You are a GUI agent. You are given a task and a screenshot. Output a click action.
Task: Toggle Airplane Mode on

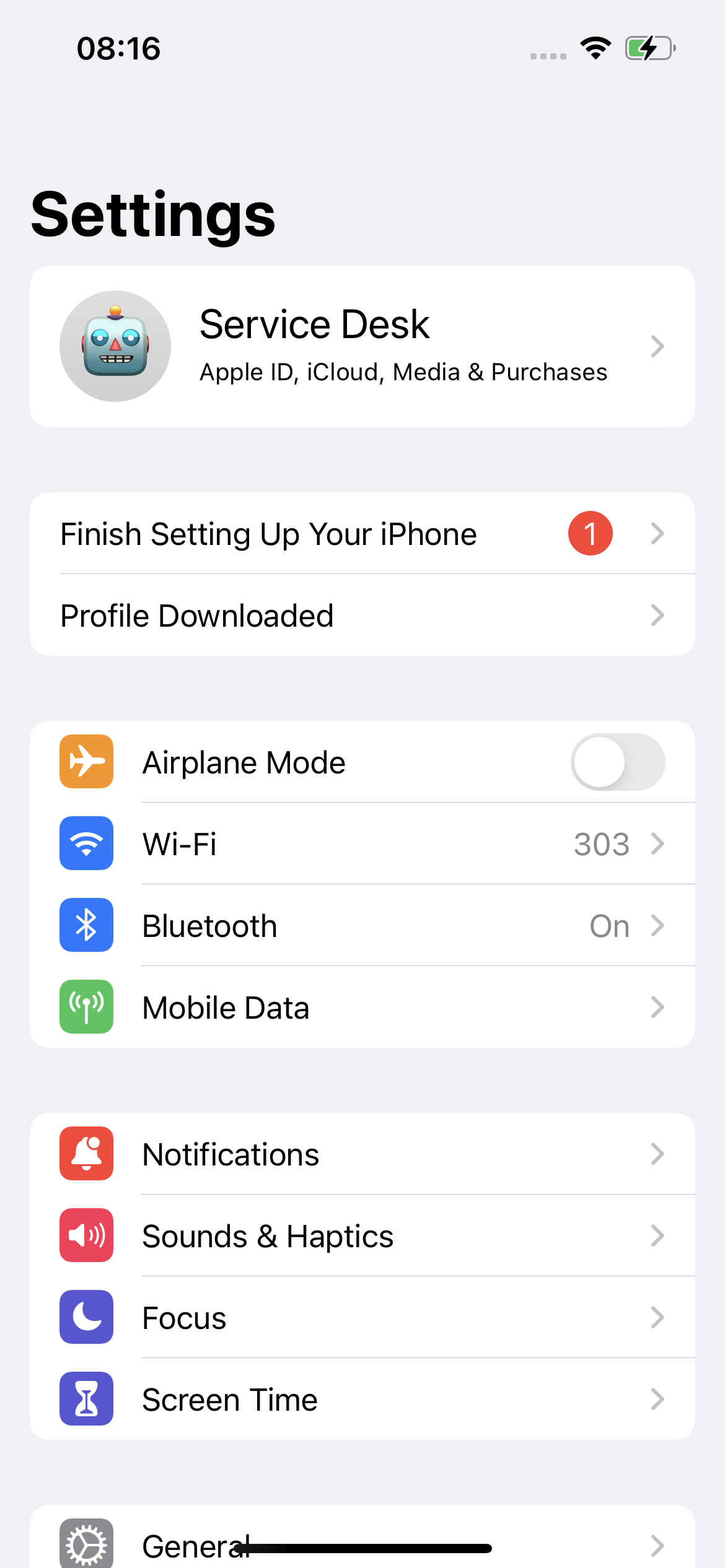[618, 762]
